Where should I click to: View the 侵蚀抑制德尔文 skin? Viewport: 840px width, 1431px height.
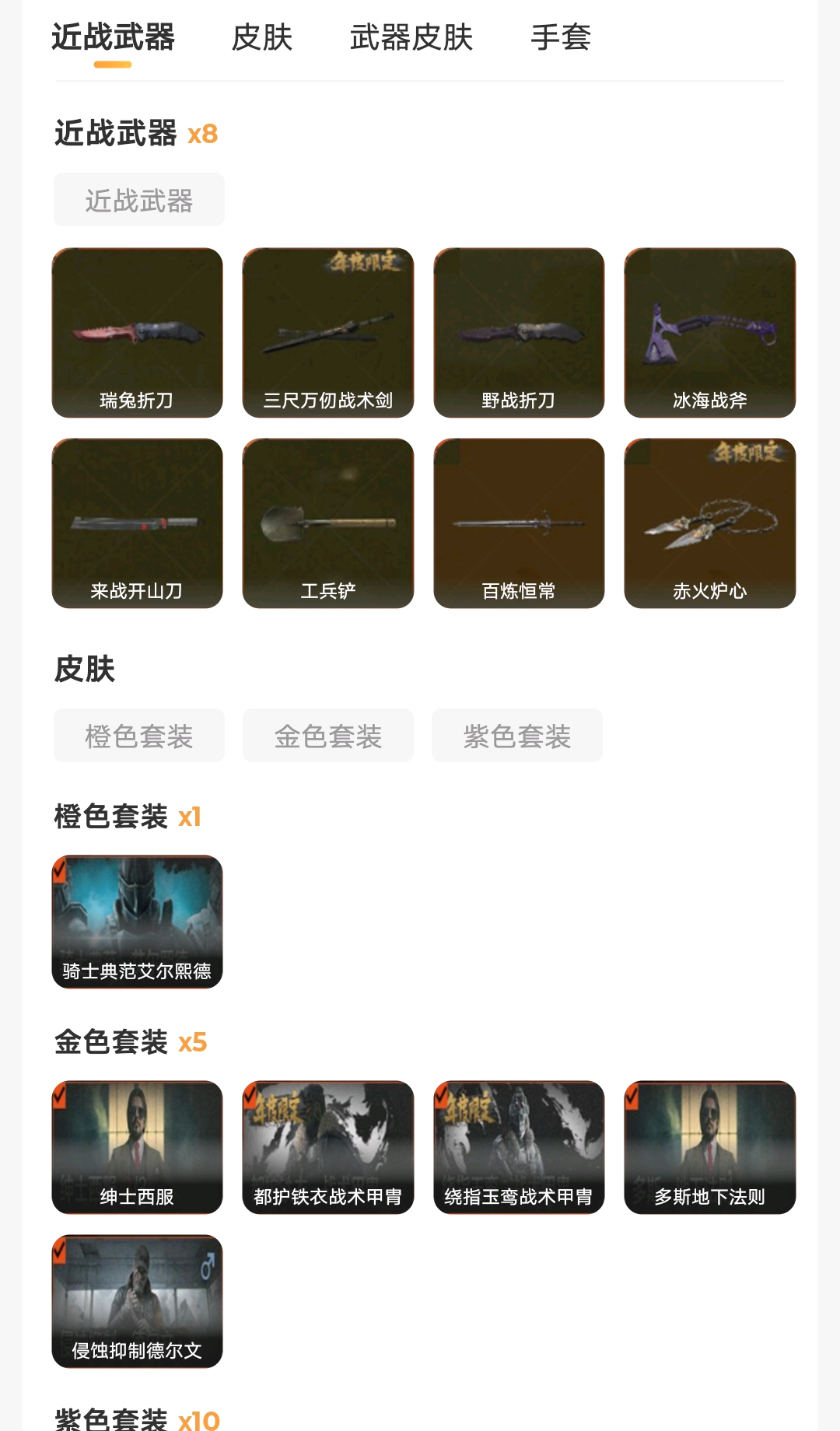138,1301
